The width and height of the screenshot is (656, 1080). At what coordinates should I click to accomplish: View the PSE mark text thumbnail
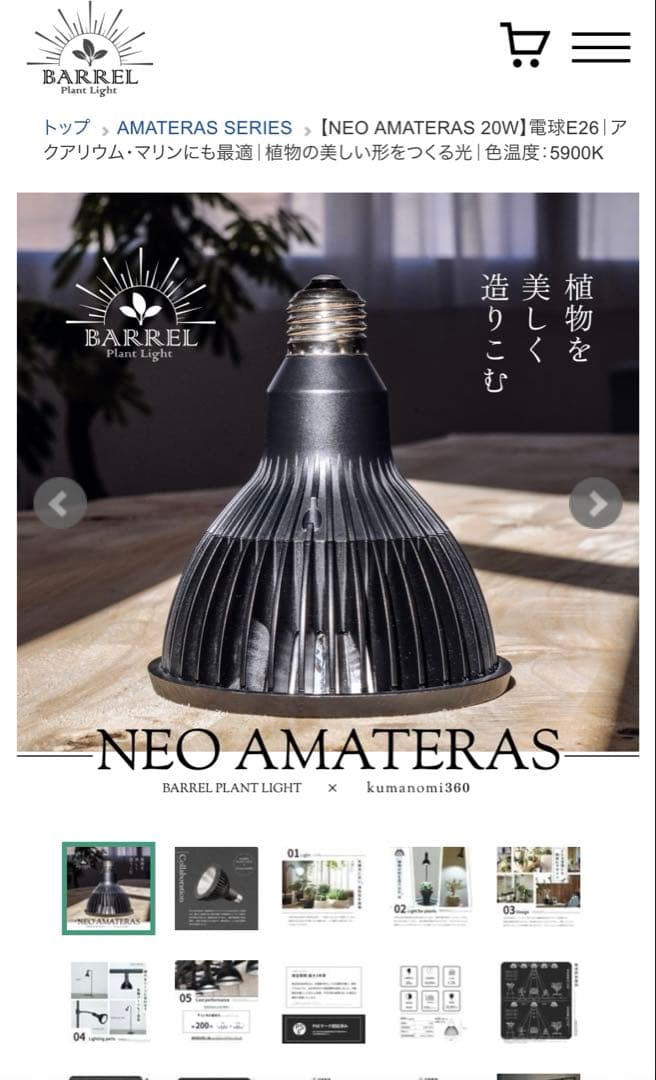click(x=324, y=1003)
